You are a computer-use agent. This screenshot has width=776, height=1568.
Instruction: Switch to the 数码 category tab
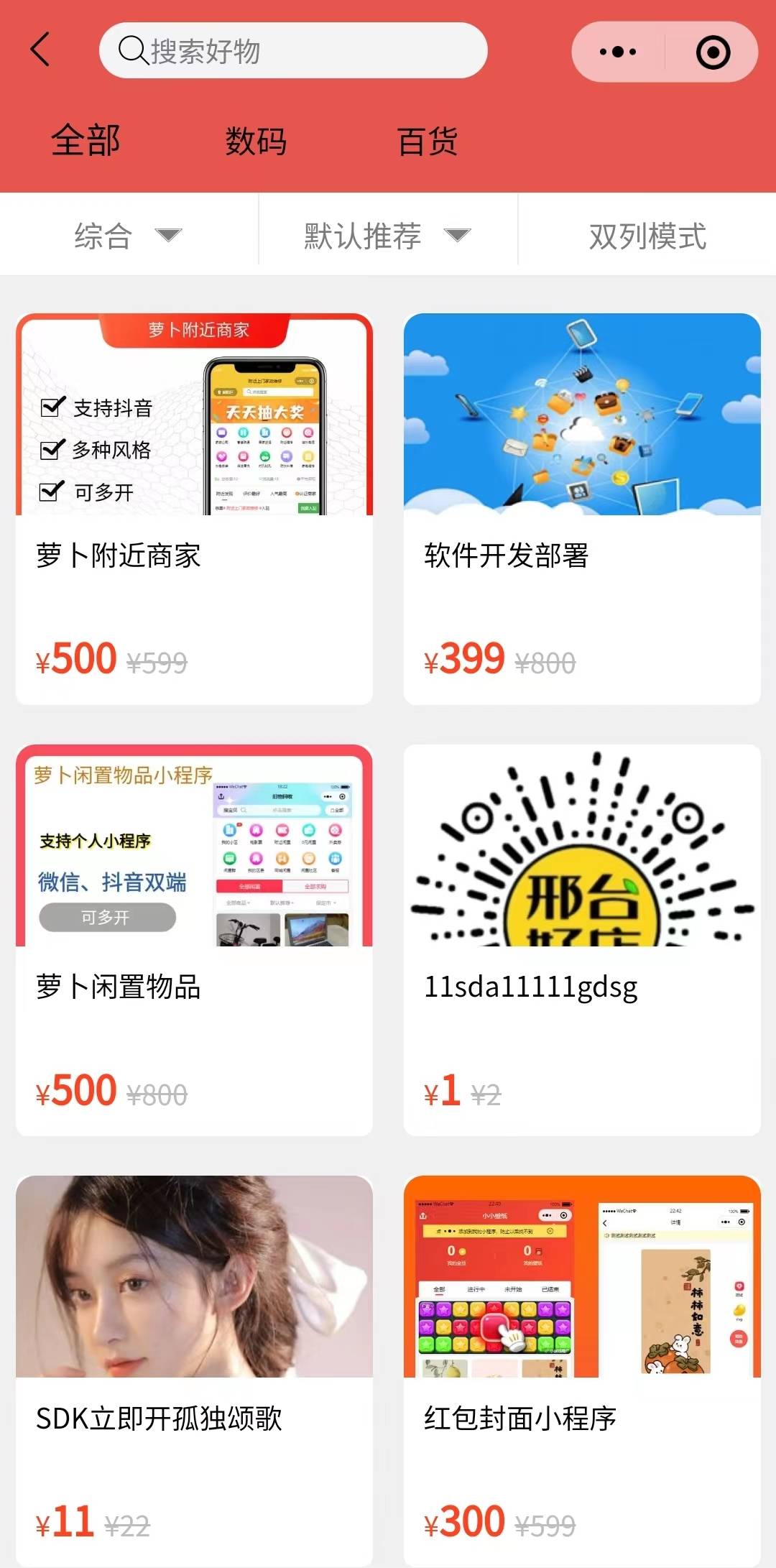click(x=257, y=141)
